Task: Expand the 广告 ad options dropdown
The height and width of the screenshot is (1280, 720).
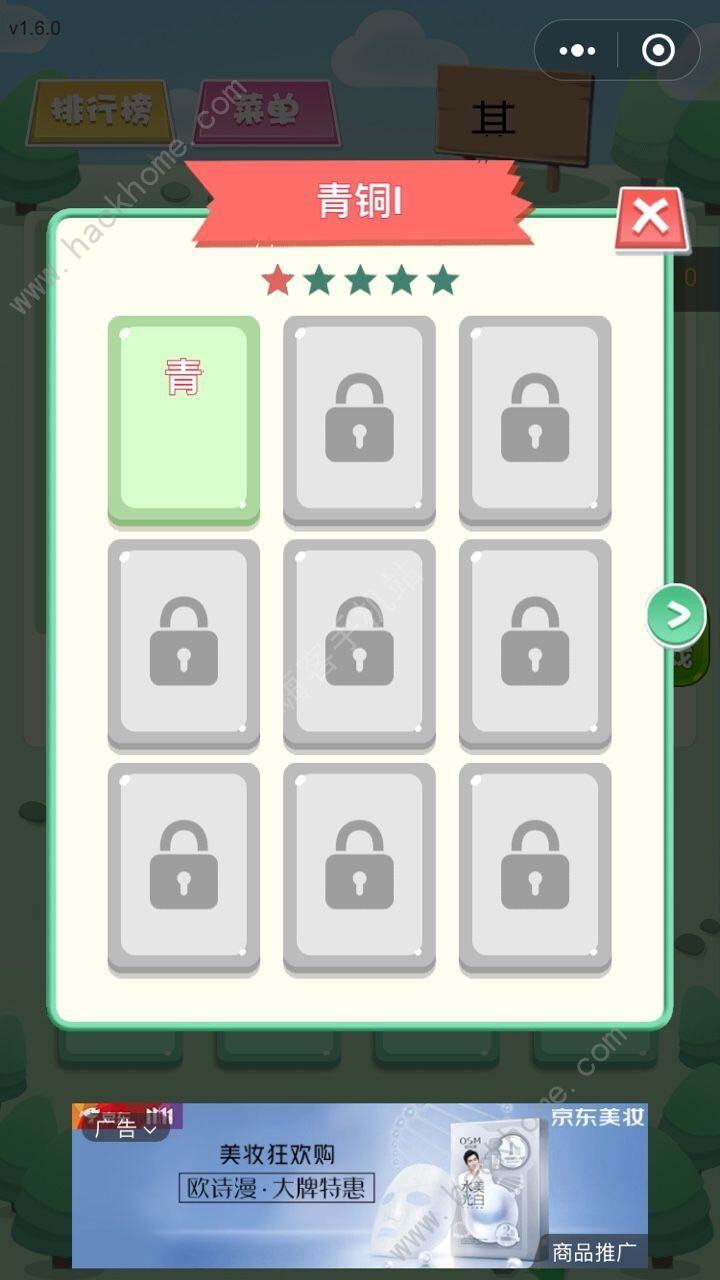Action: point(126,1129)
